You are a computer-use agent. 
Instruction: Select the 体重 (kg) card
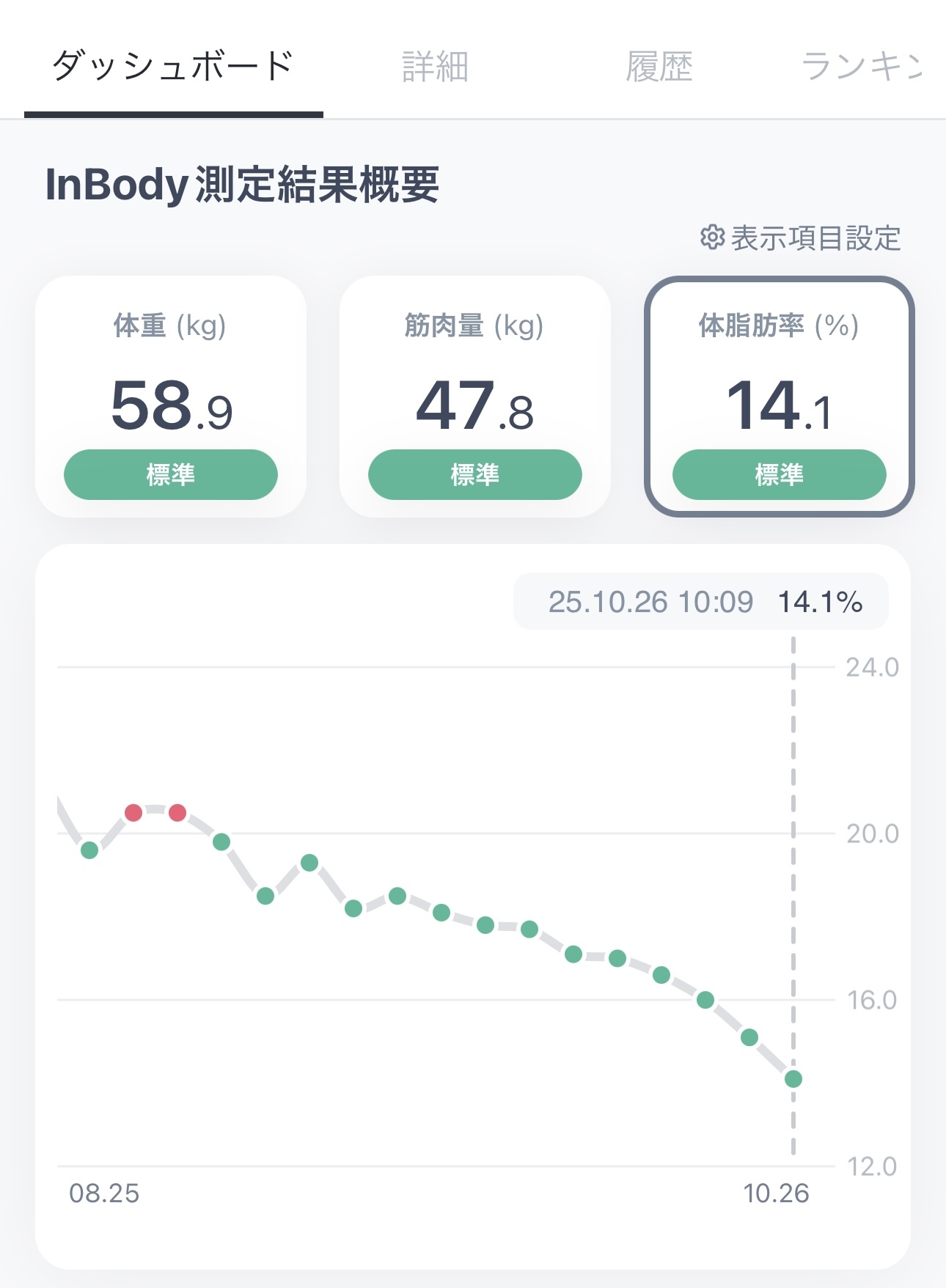tap(170, 396)
